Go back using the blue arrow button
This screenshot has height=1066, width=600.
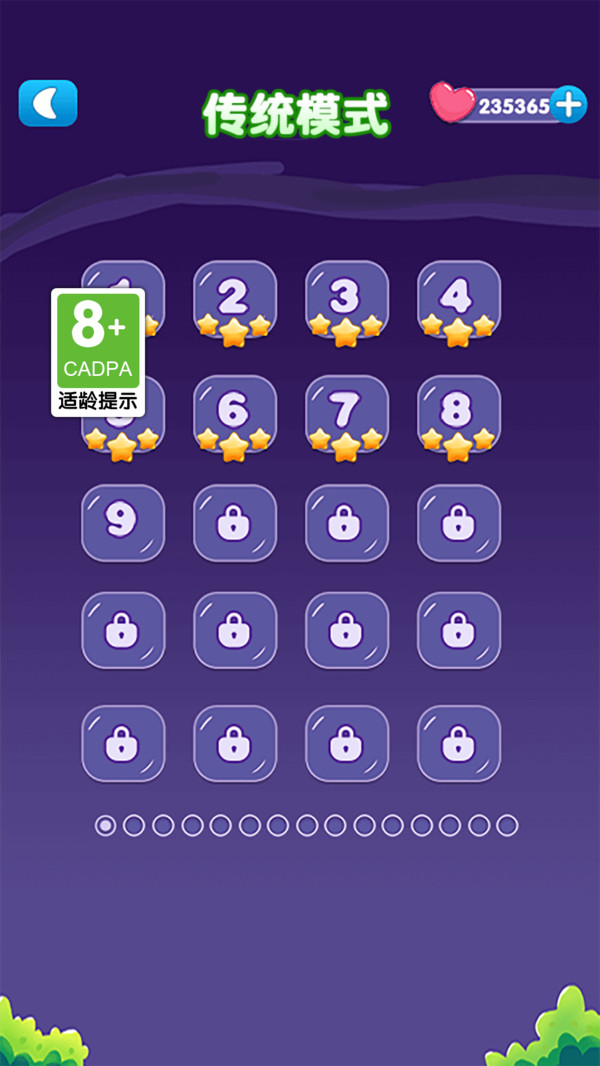tap(47, 103)
